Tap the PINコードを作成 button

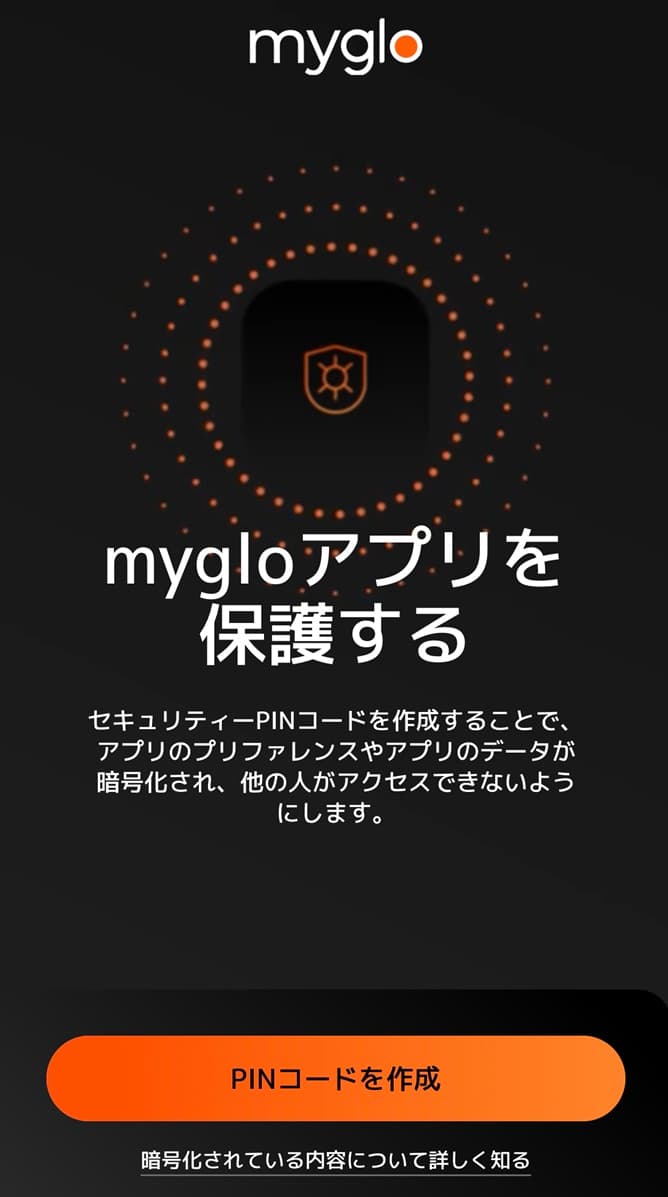pyautogui.click(x=335, y=1079)
